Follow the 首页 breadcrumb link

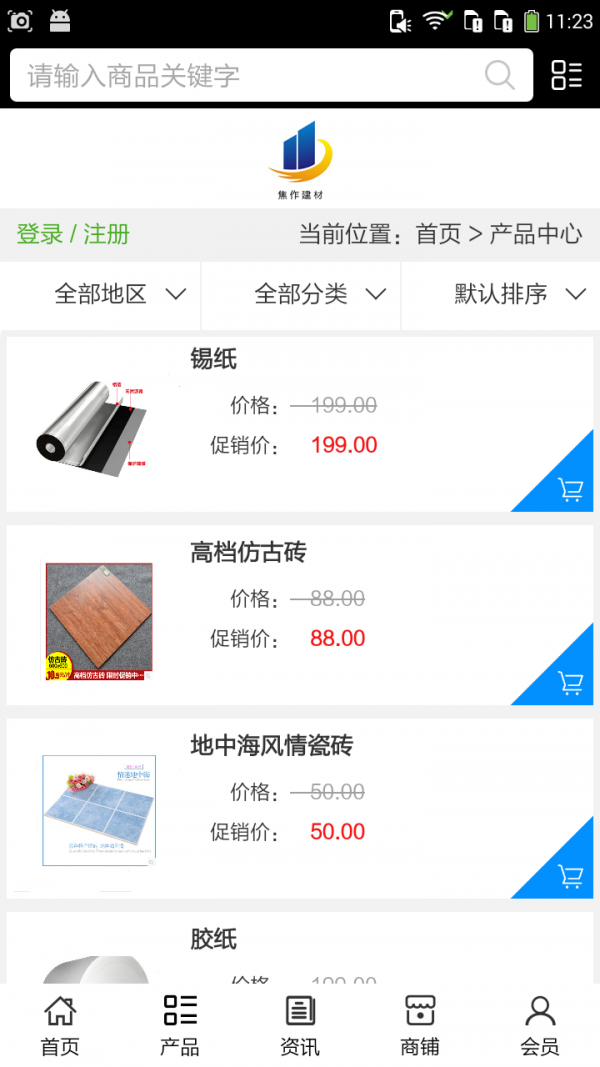438,234
